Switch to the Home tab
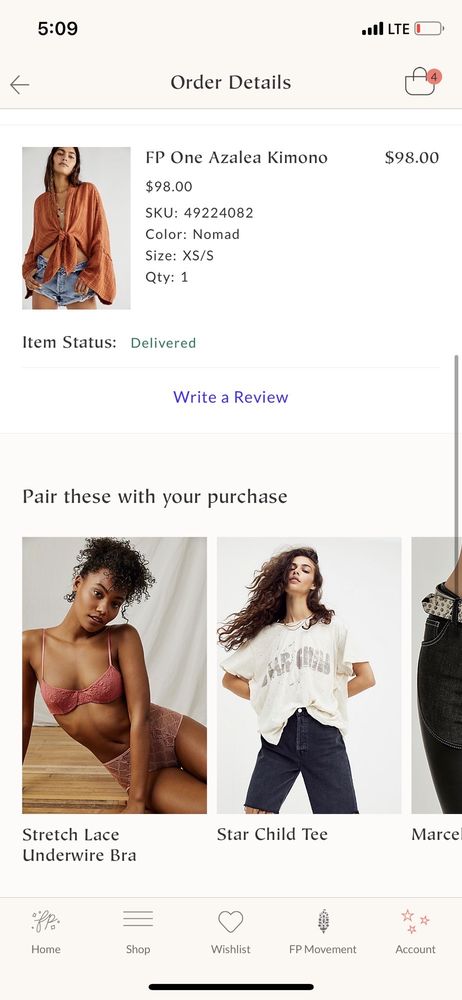 [46, 932]
